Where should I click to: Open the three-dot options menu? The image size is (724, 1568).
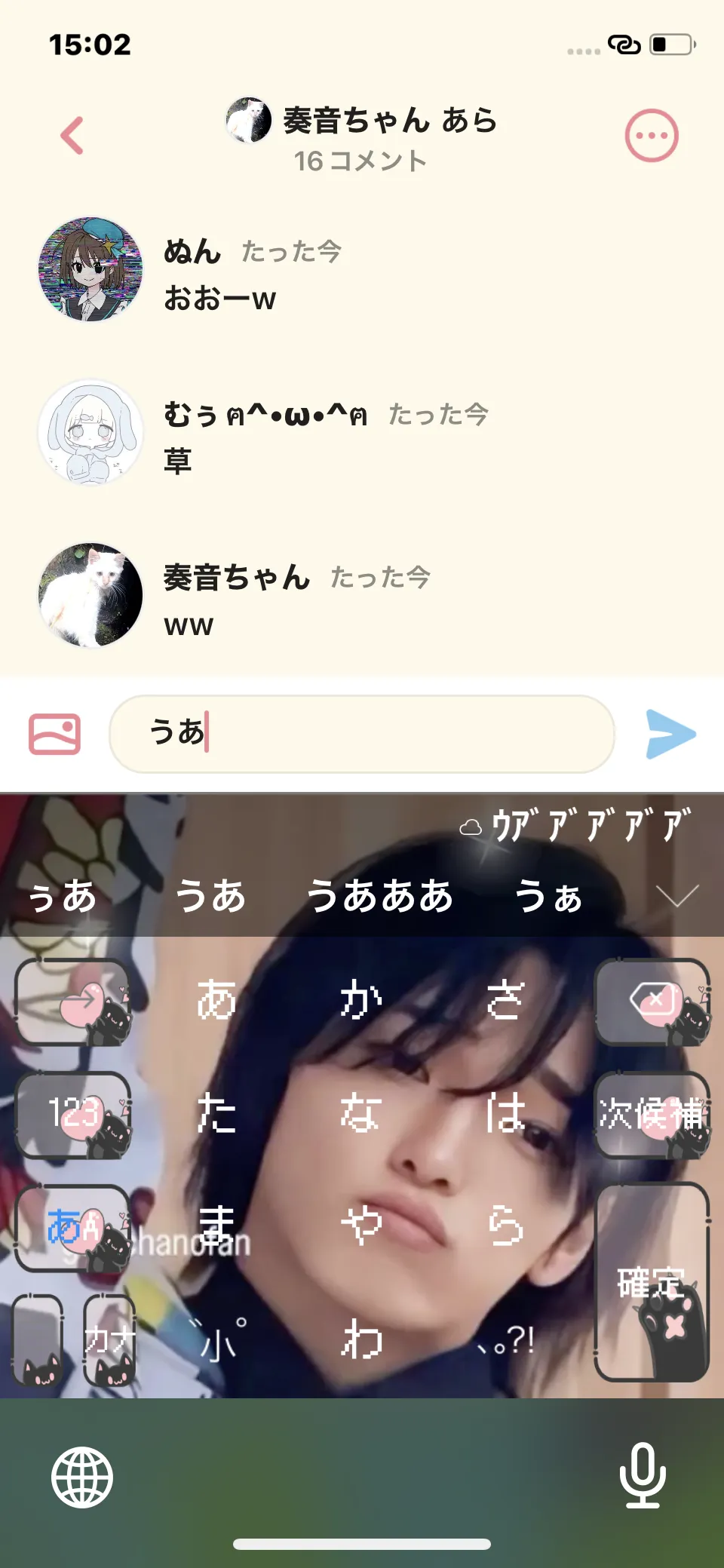click(x=652, y=136)
